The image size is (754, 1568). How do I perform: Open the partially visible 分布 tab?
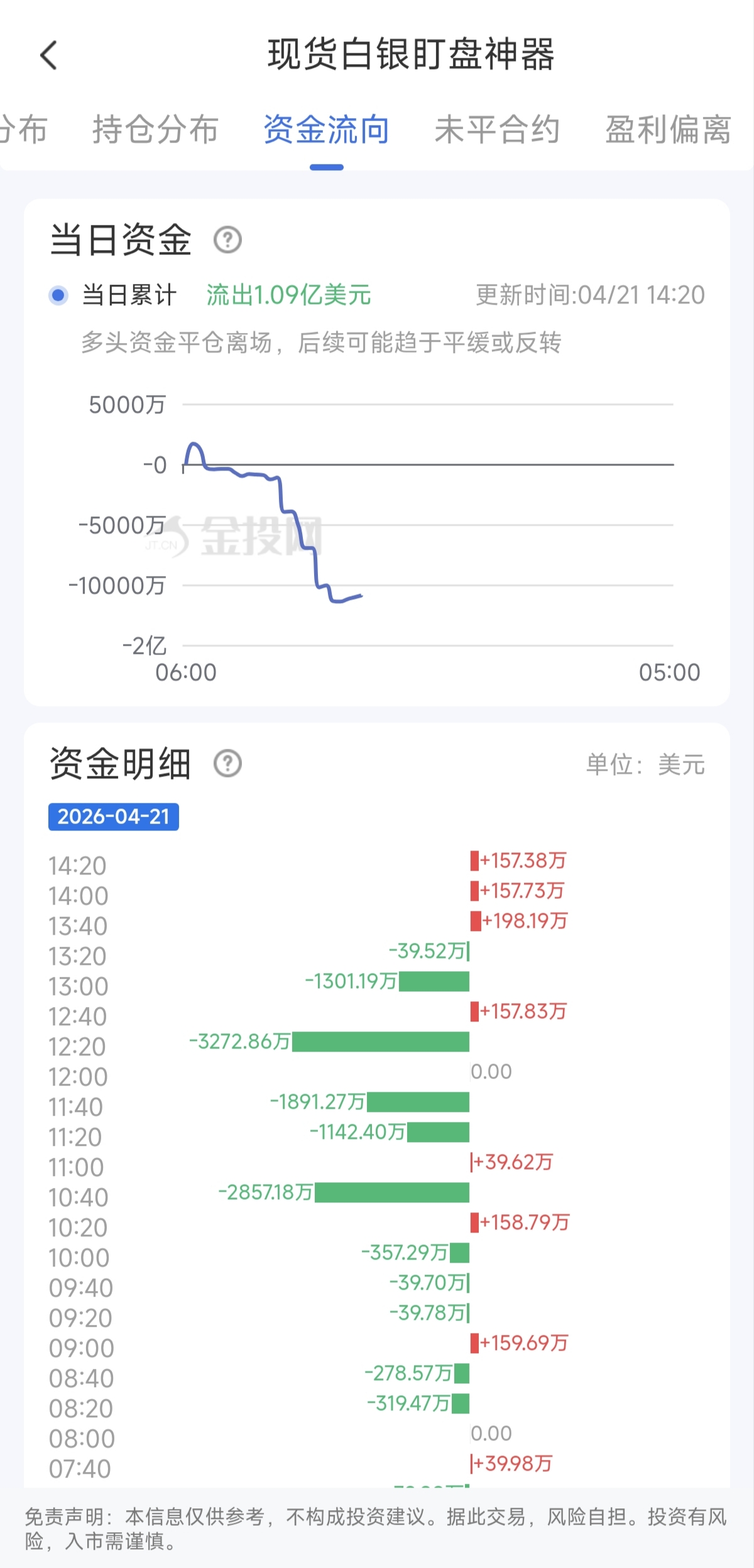coord(22,130)
